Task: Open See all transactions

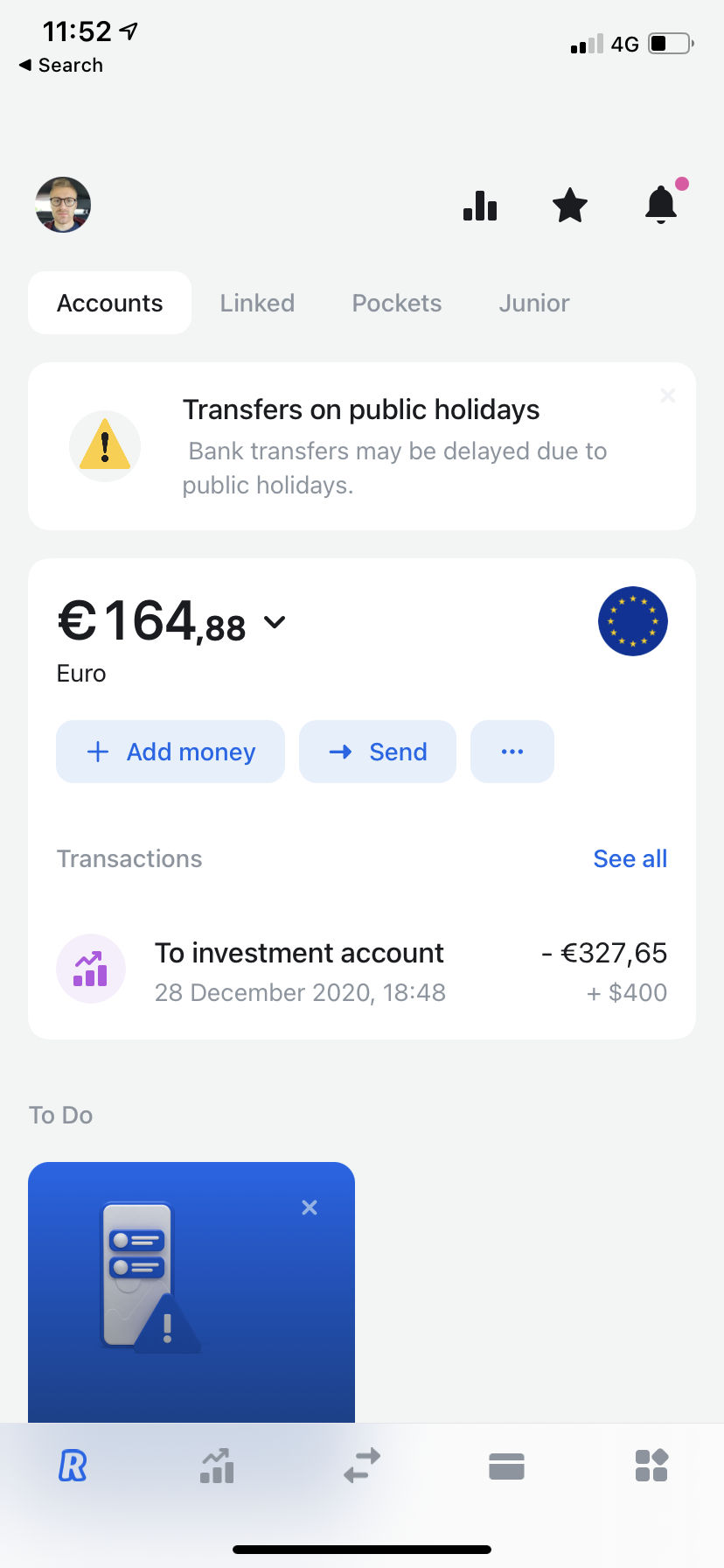Action: (630, 858)
